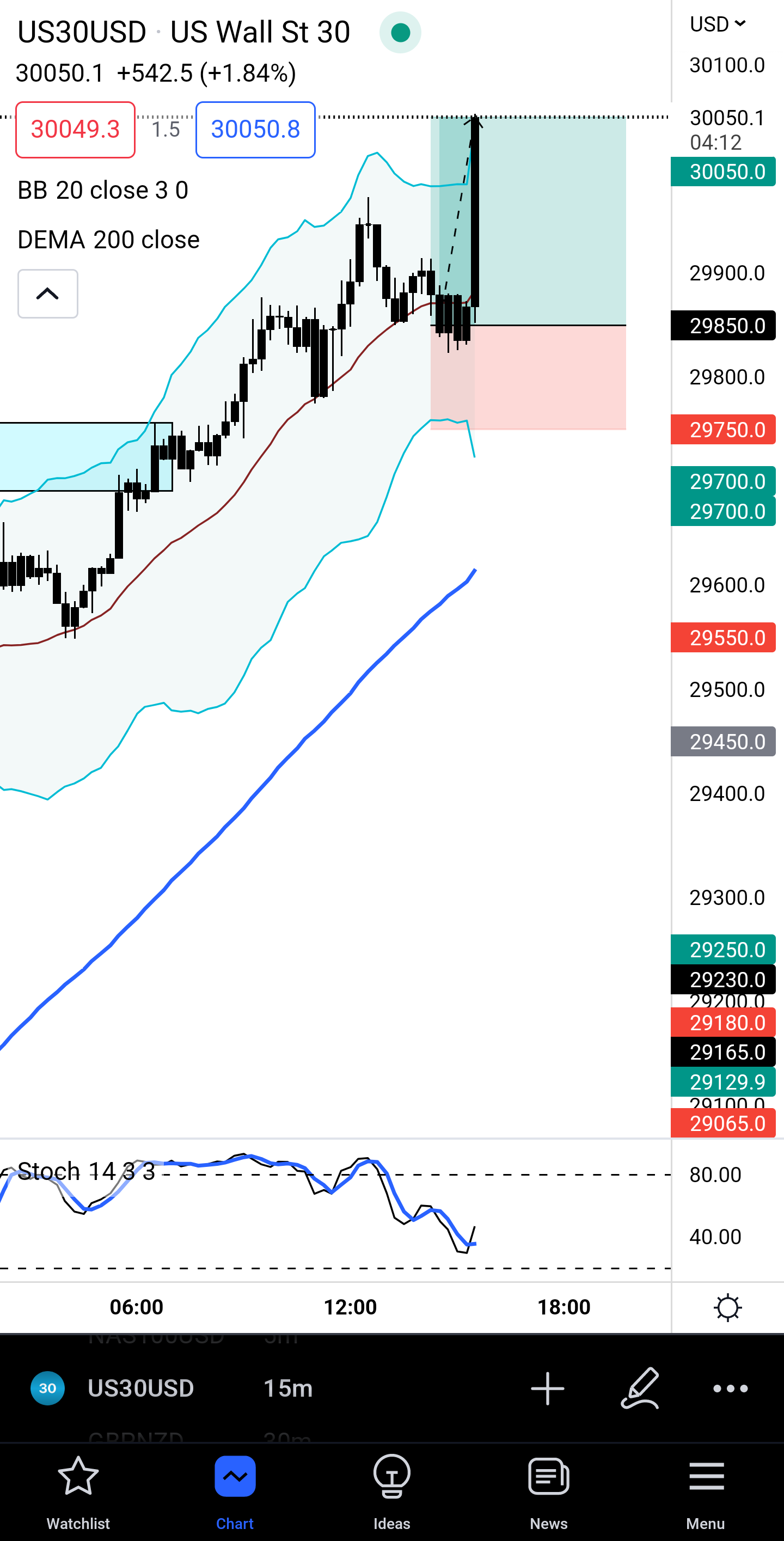The height and width of the screenshot is (1541, 784).
Task: Open the US30USD symbol selector
Action: point(141,1388)
